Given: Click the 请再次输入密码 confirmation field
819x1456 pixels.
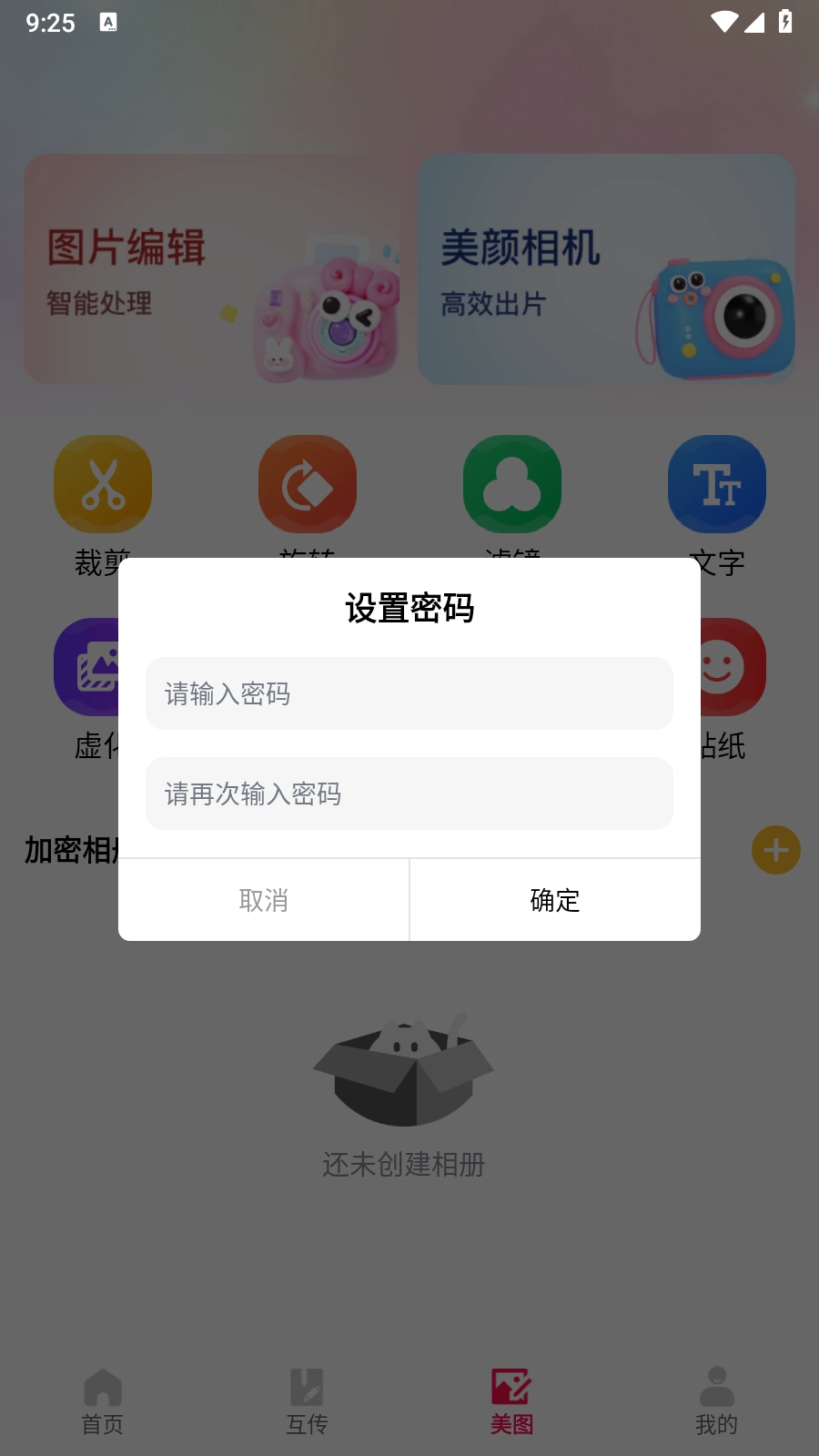Looking at the screenshot, I should [x=409, y=794].
